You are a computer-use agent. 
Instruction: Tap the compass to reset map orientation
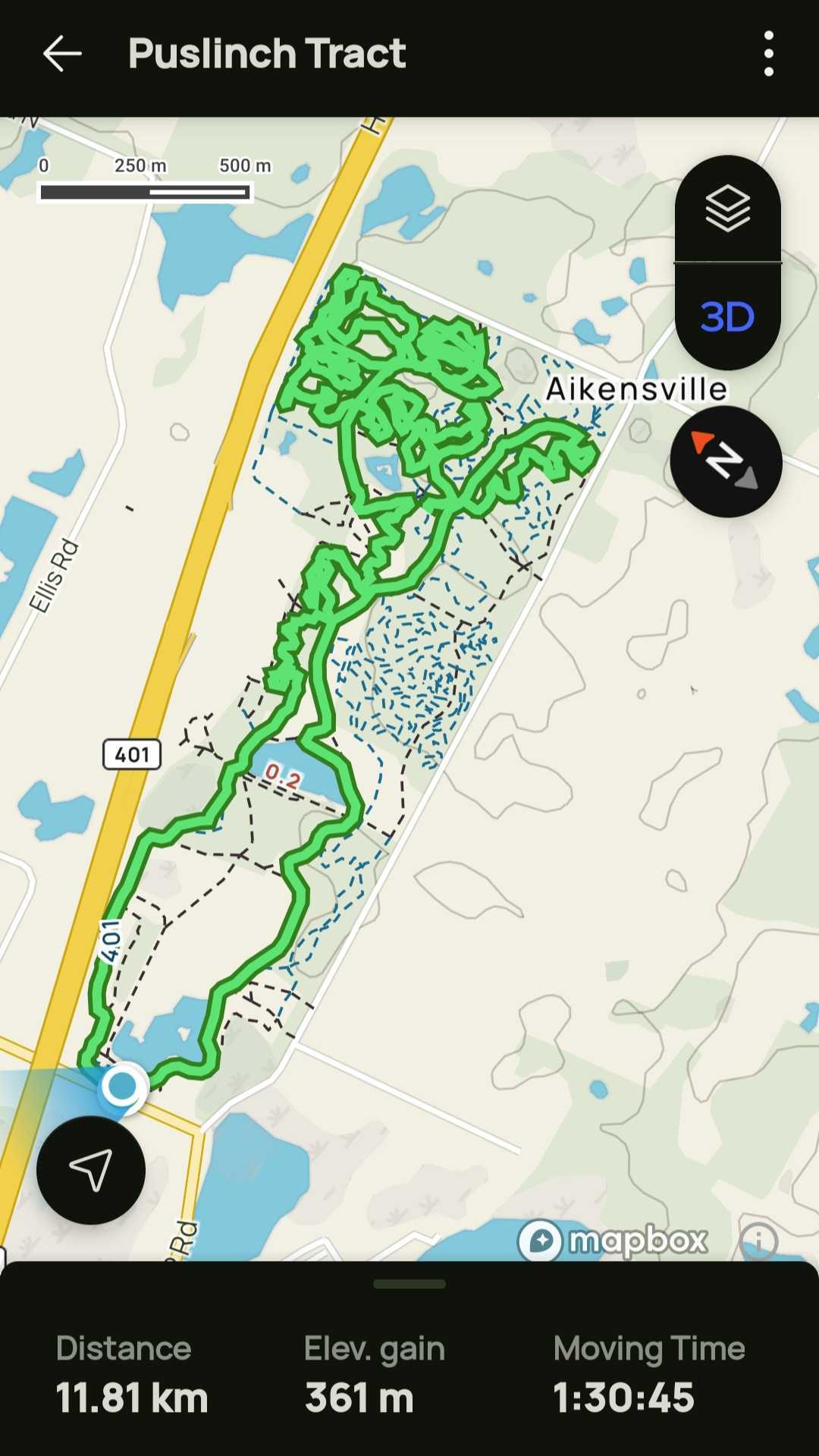(x=726, y=461)
